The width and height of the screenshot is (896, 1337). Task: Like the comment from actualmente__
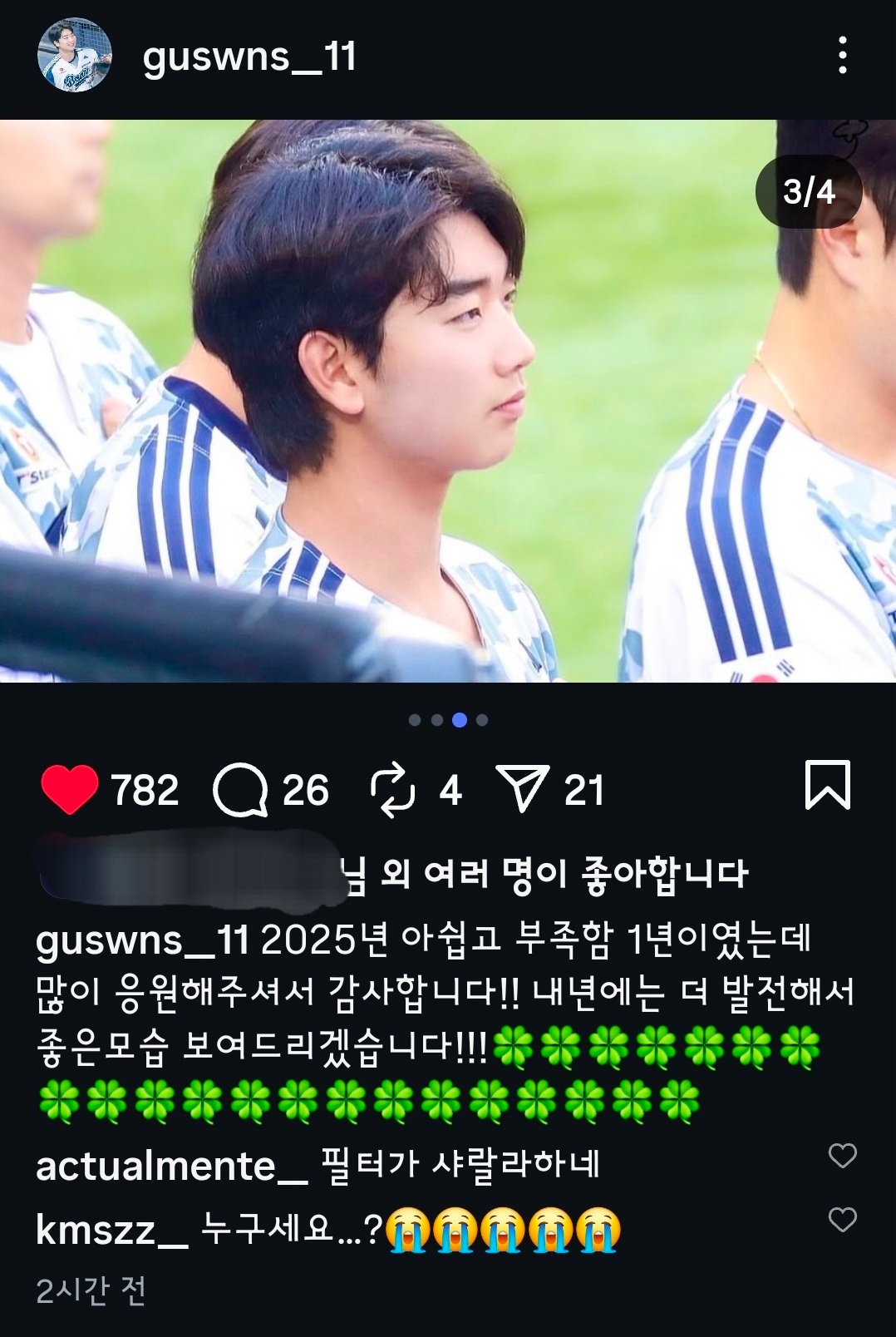(842, 1155)
